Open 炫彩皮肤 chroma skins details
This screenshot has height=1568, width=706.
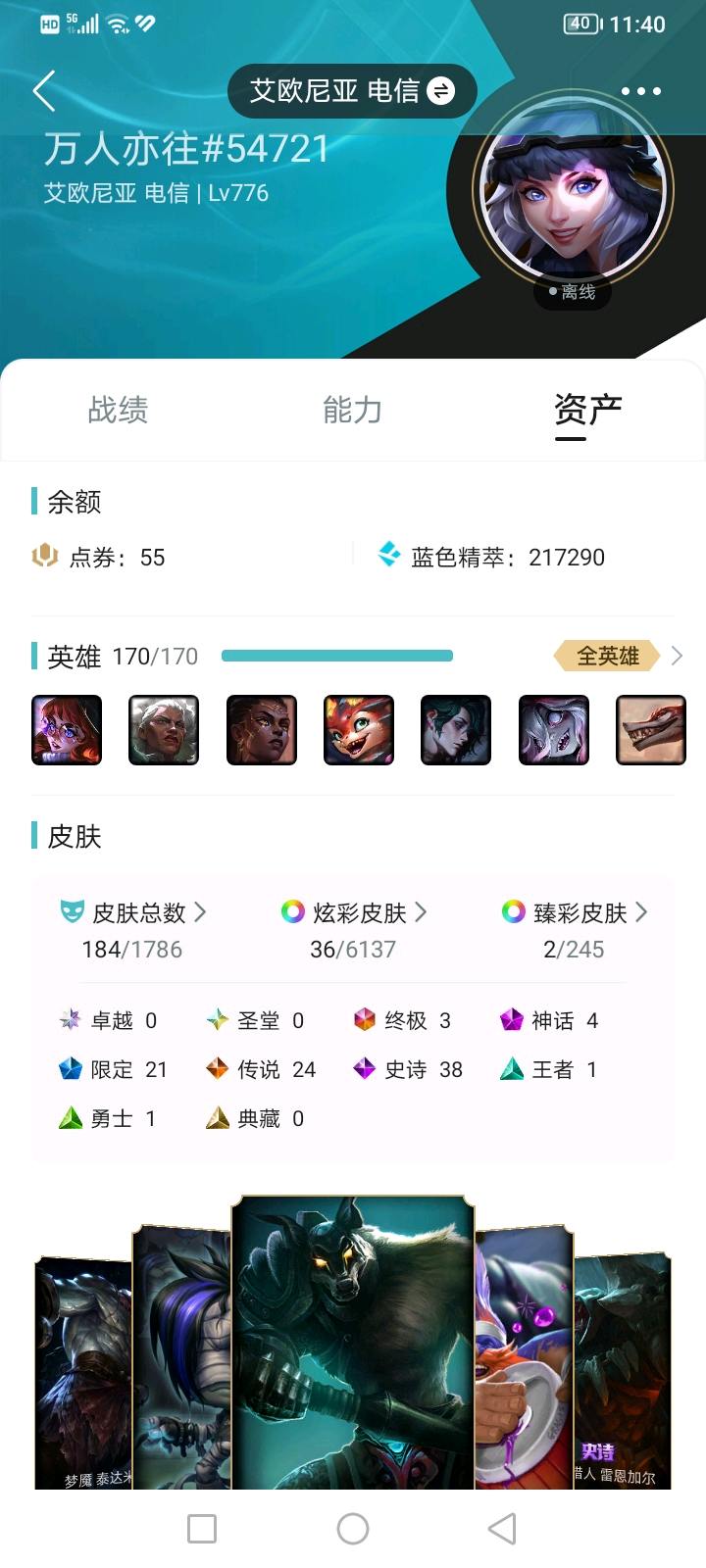click(x=354, y=912)
